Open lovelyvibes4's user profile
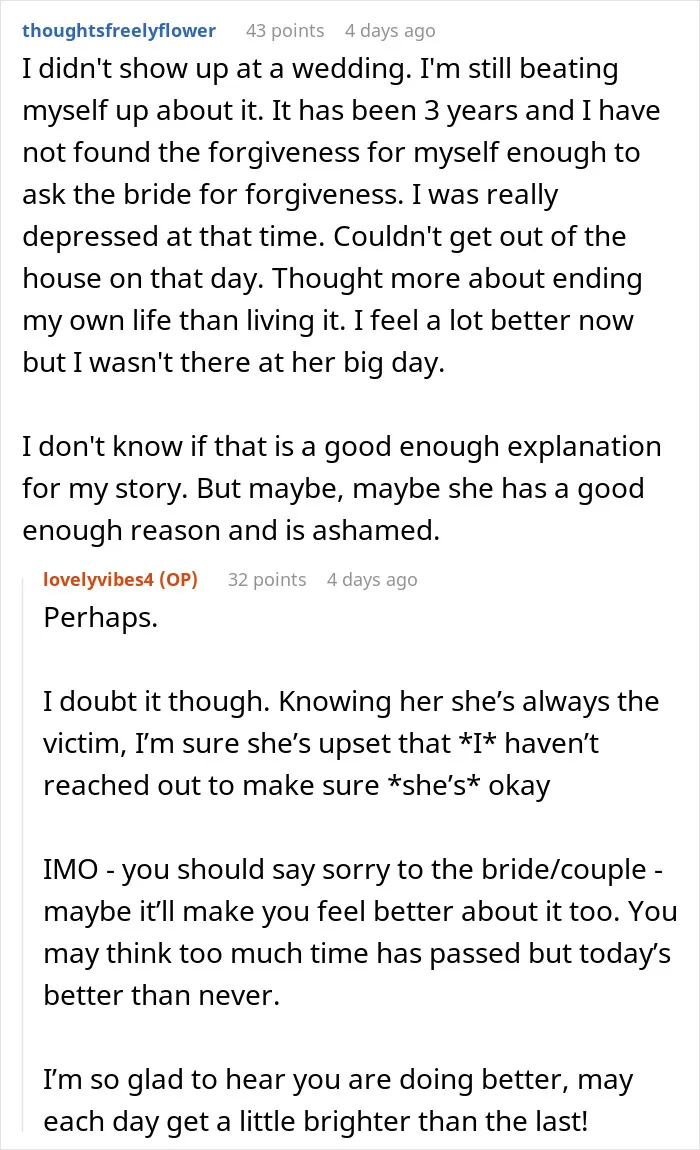Image resolution: width=700 pixels, height=1150 pixels. pyautogui.click(x=100, y=579)
